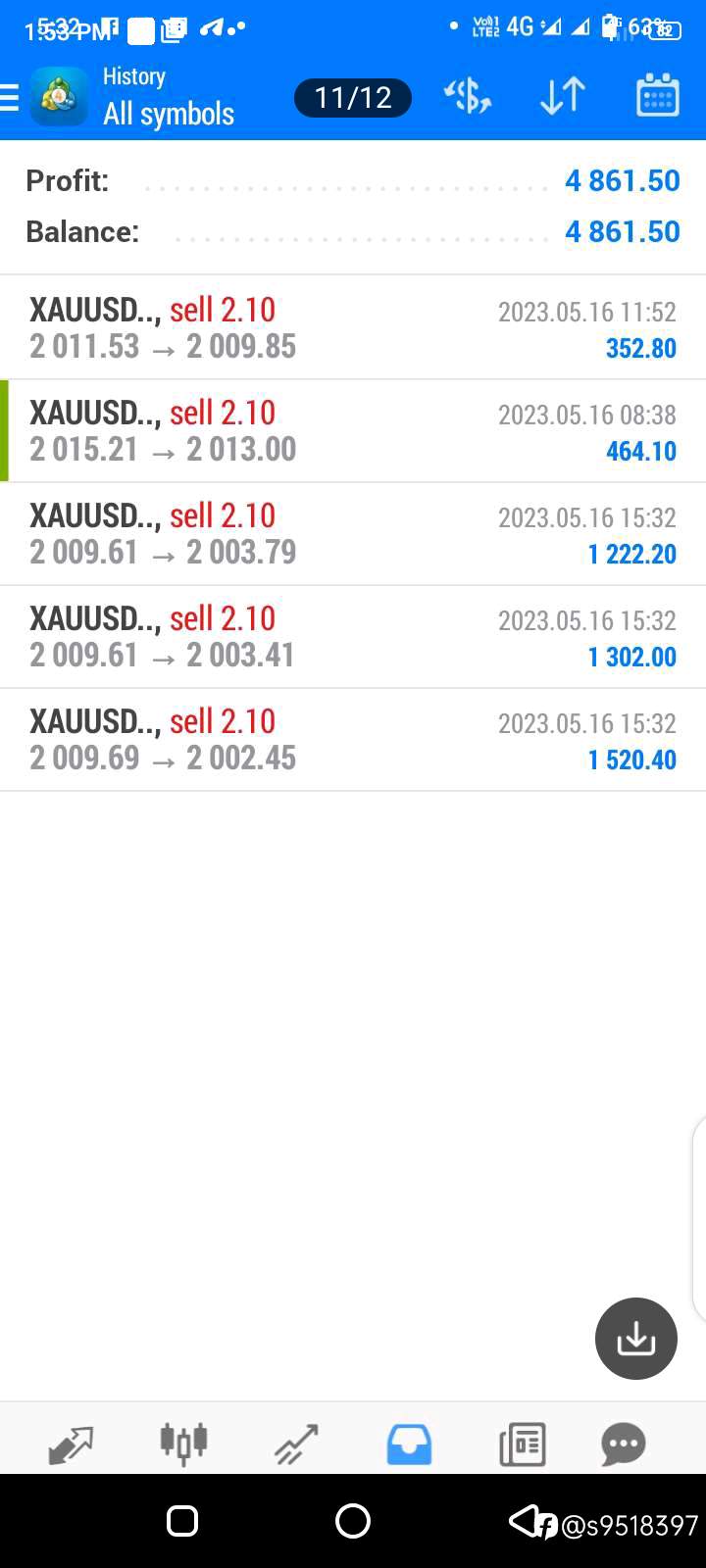Switch to the candlestick Chart tab

pyautogui.click(x=183, y=1443)
